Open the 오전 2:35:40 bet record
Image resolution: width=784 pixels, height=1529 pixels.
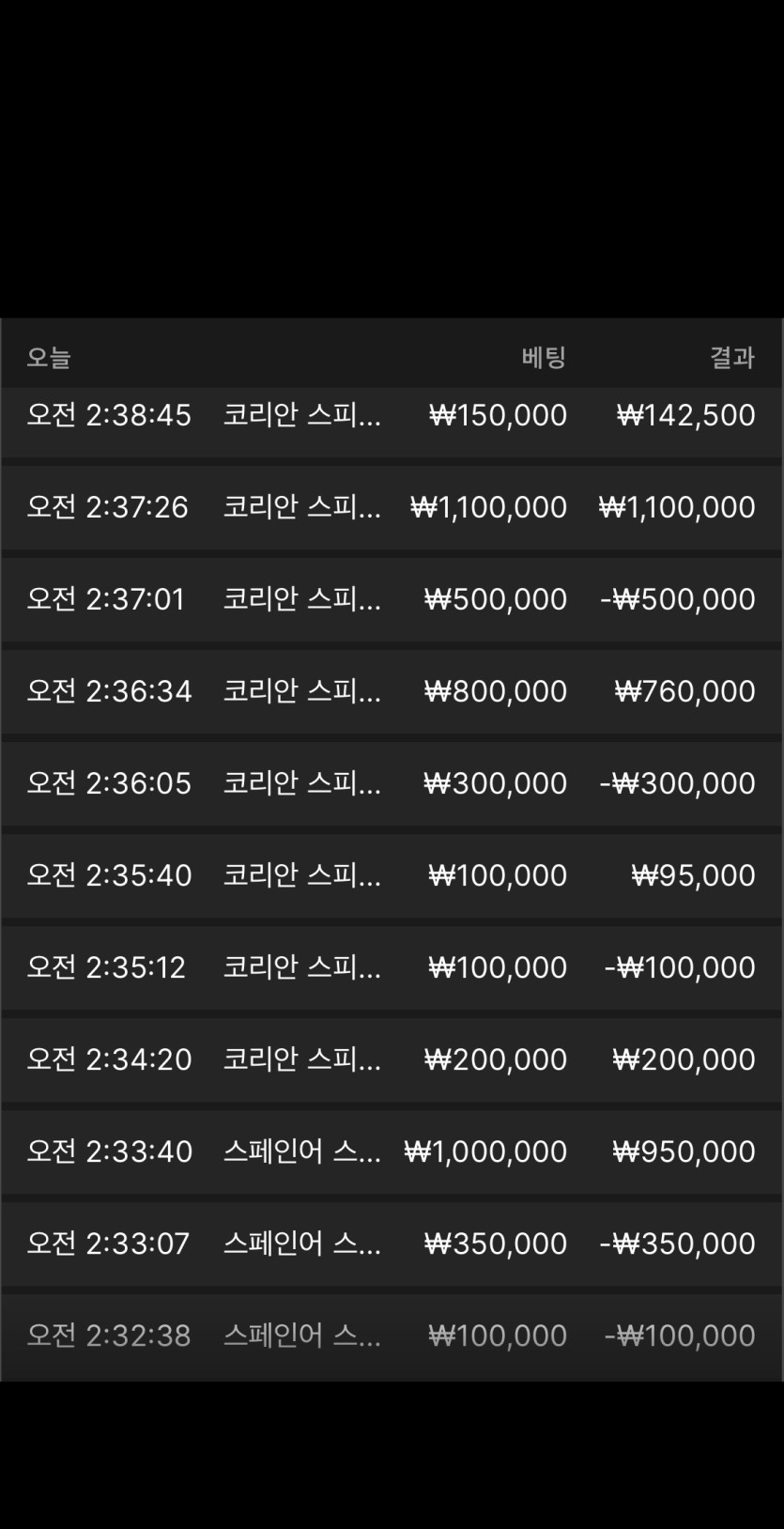(x=392, y=875)
